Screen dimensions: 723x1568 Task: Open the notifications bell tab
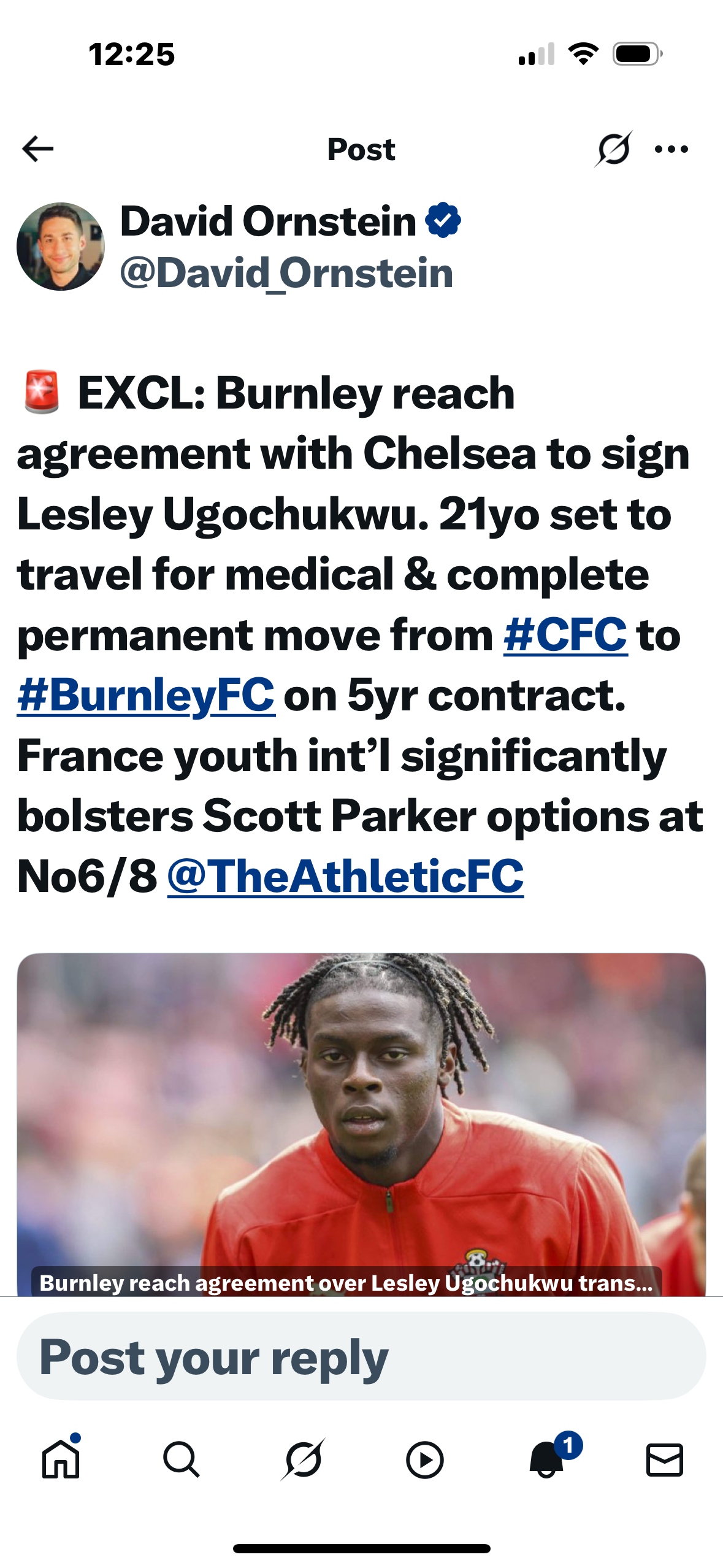tap(546, 1459)
